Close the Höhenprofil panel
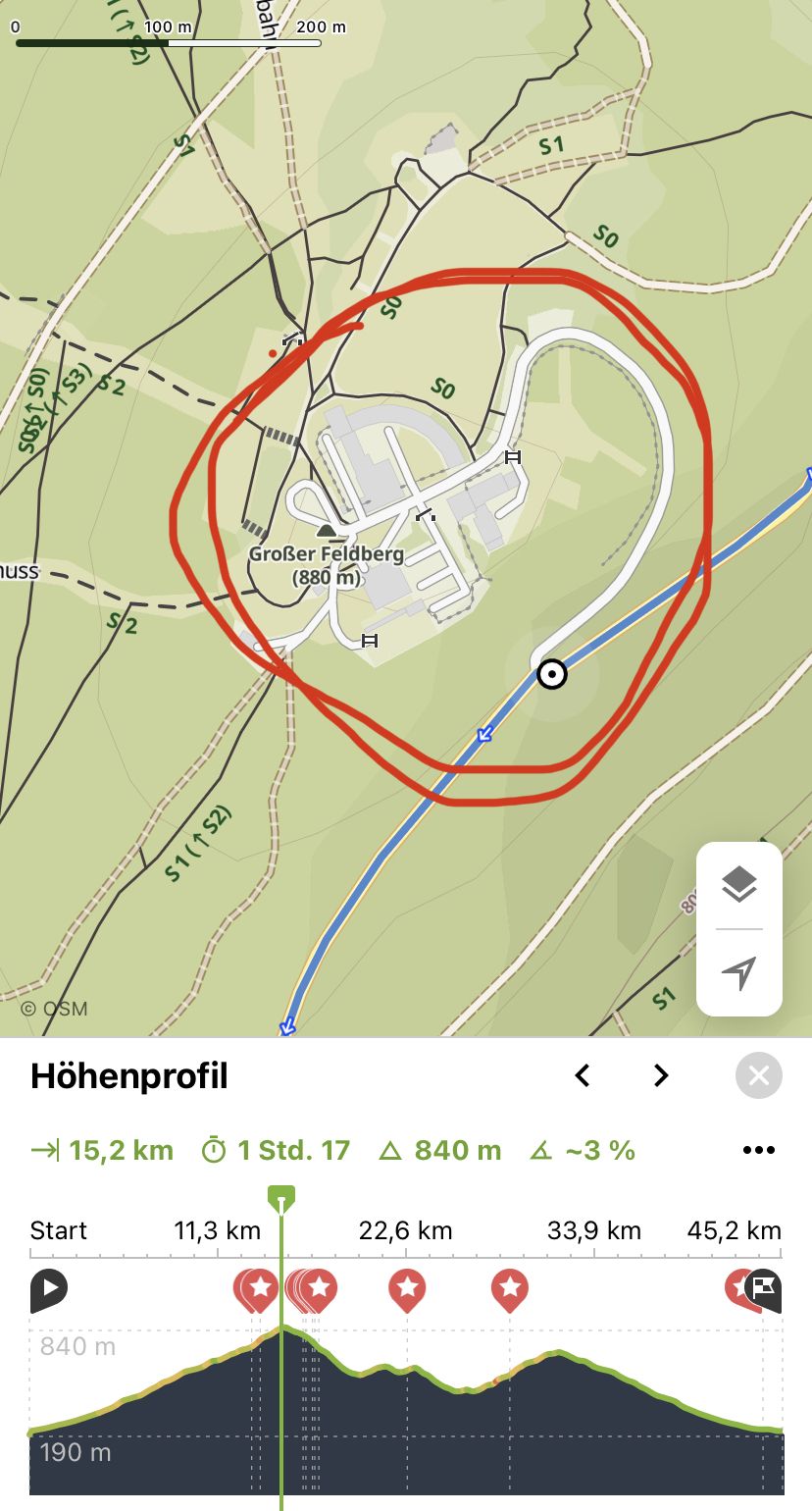This screenshot has height=1511, width=812. pos(759,1076)
